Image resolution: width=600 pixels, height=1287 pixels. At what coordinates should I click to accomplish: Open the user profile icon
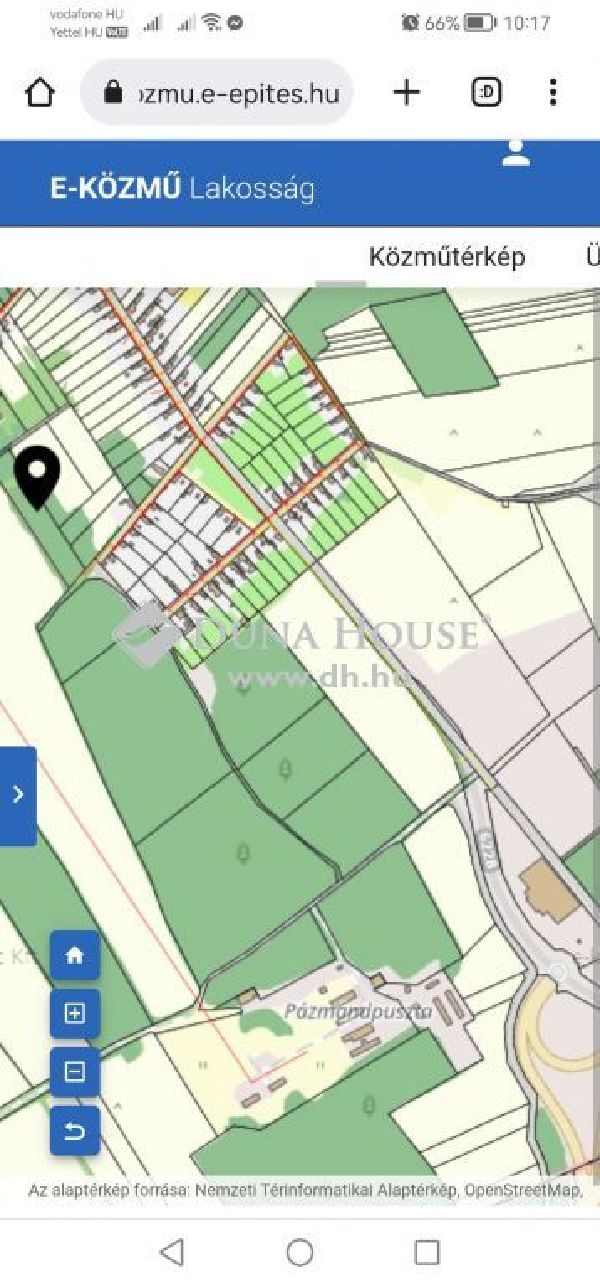coord(516,153)
